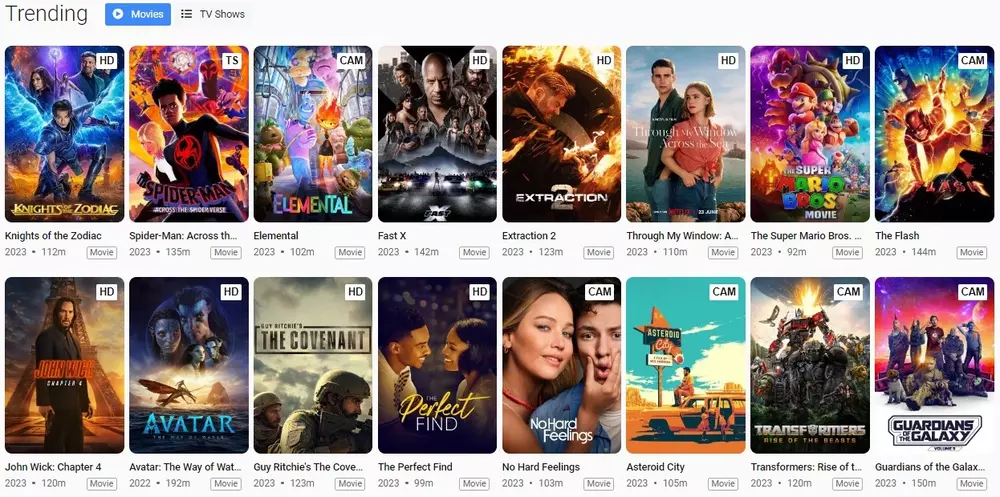Viewport: 1000px width, 497px height.
Task: Switch to the TV Shows tab
Action: (x=212, y=14)
